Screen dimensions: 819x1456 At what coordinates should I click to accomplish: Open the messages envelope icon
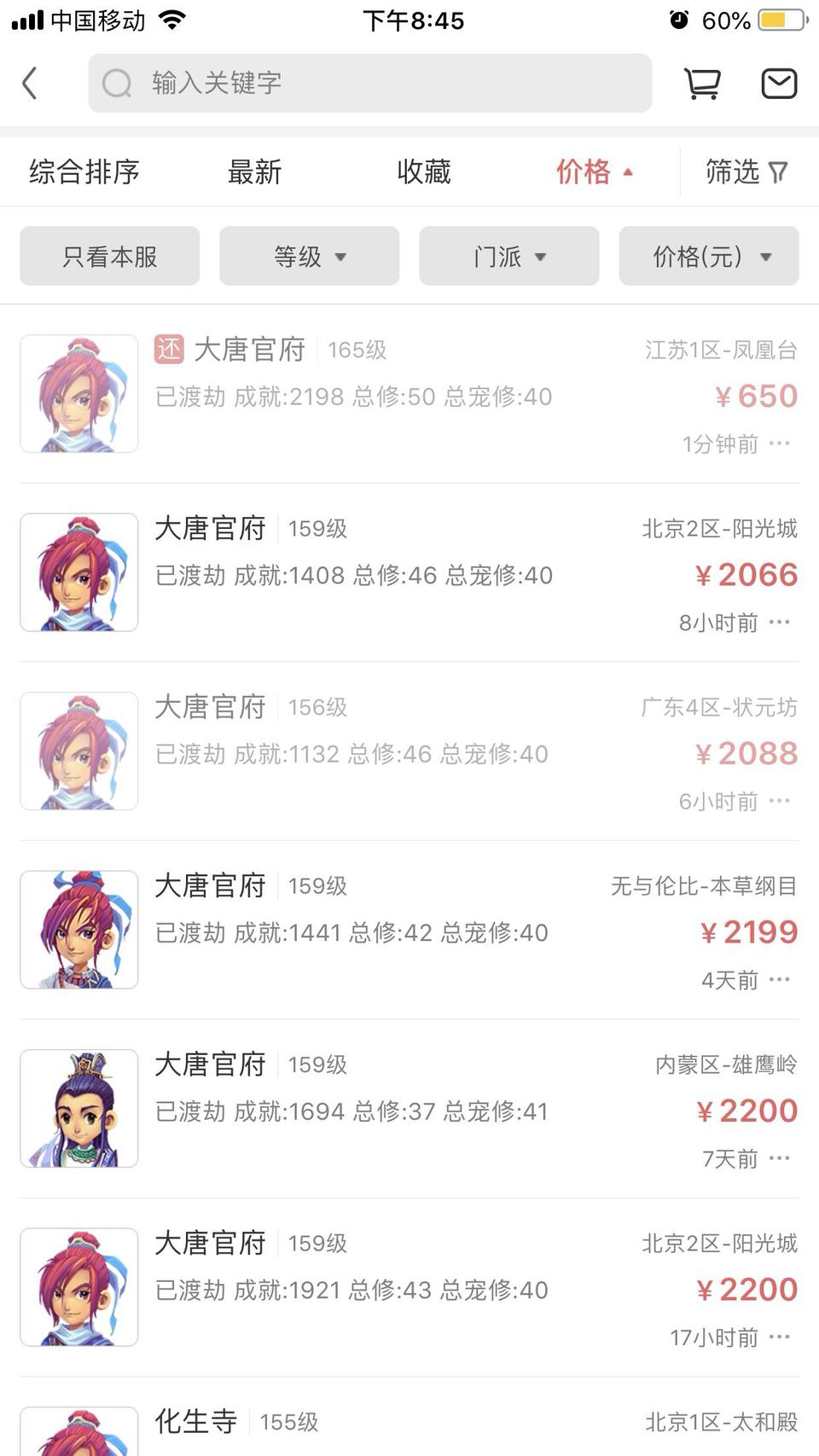(778, 84)
